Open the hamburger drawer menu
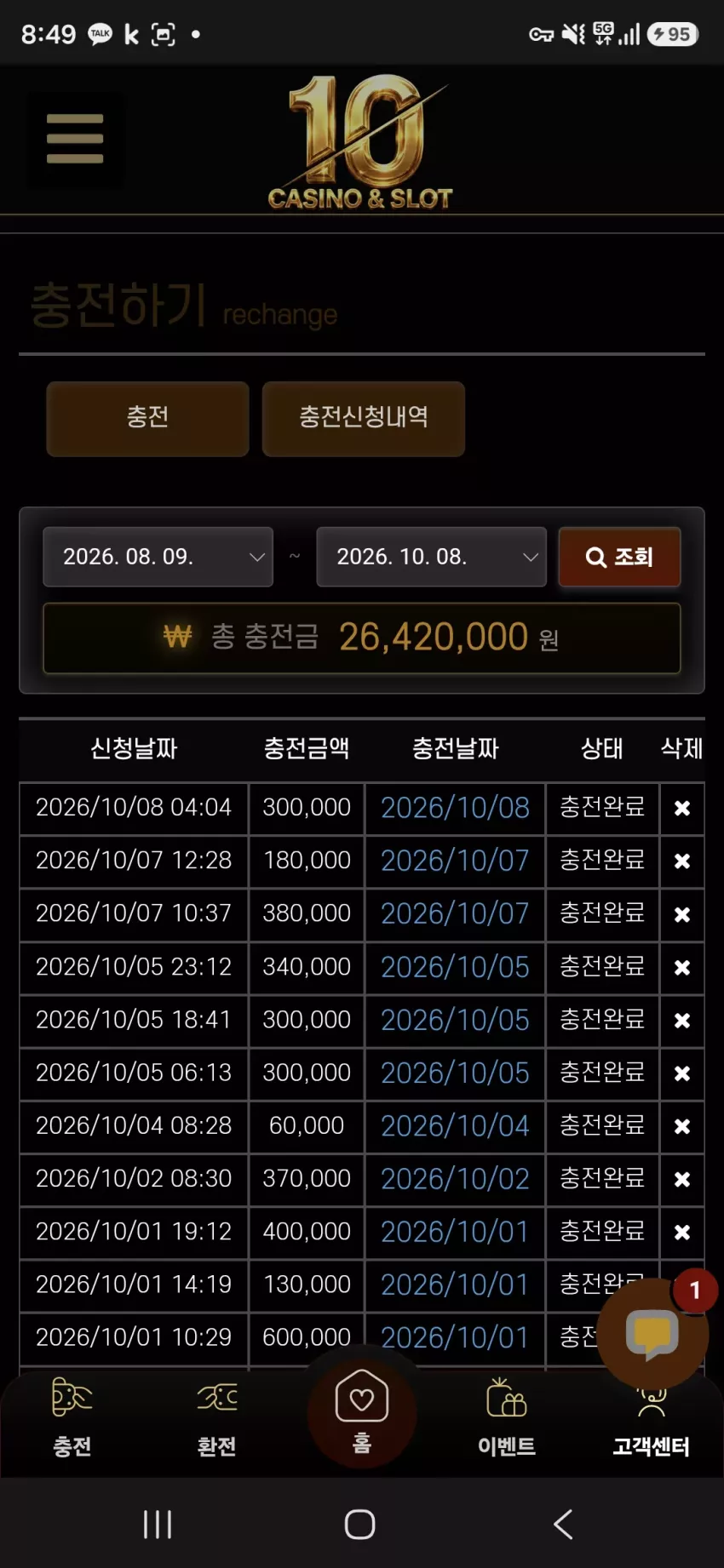 pos(75,139)
